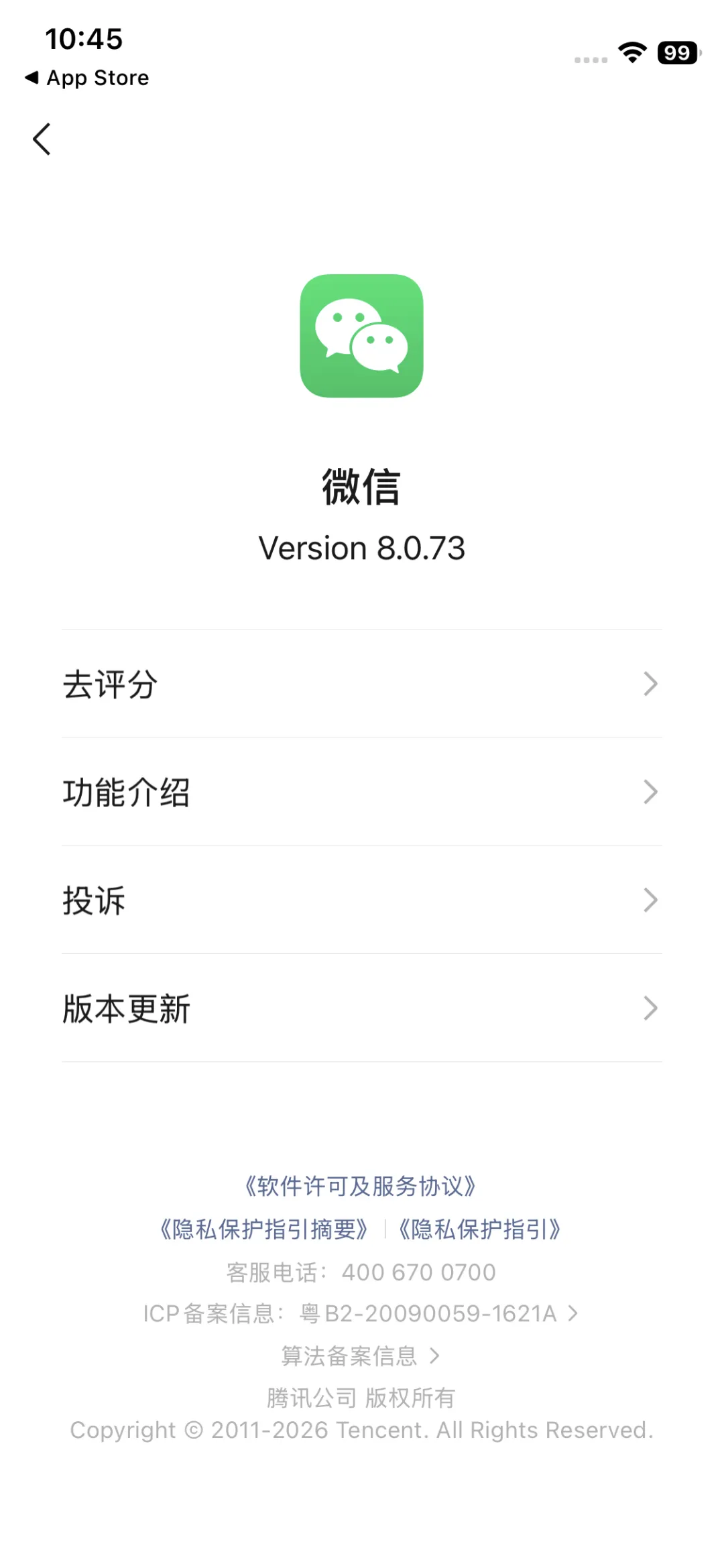Open 《隐私保护指引》 link

point(479,1229)
